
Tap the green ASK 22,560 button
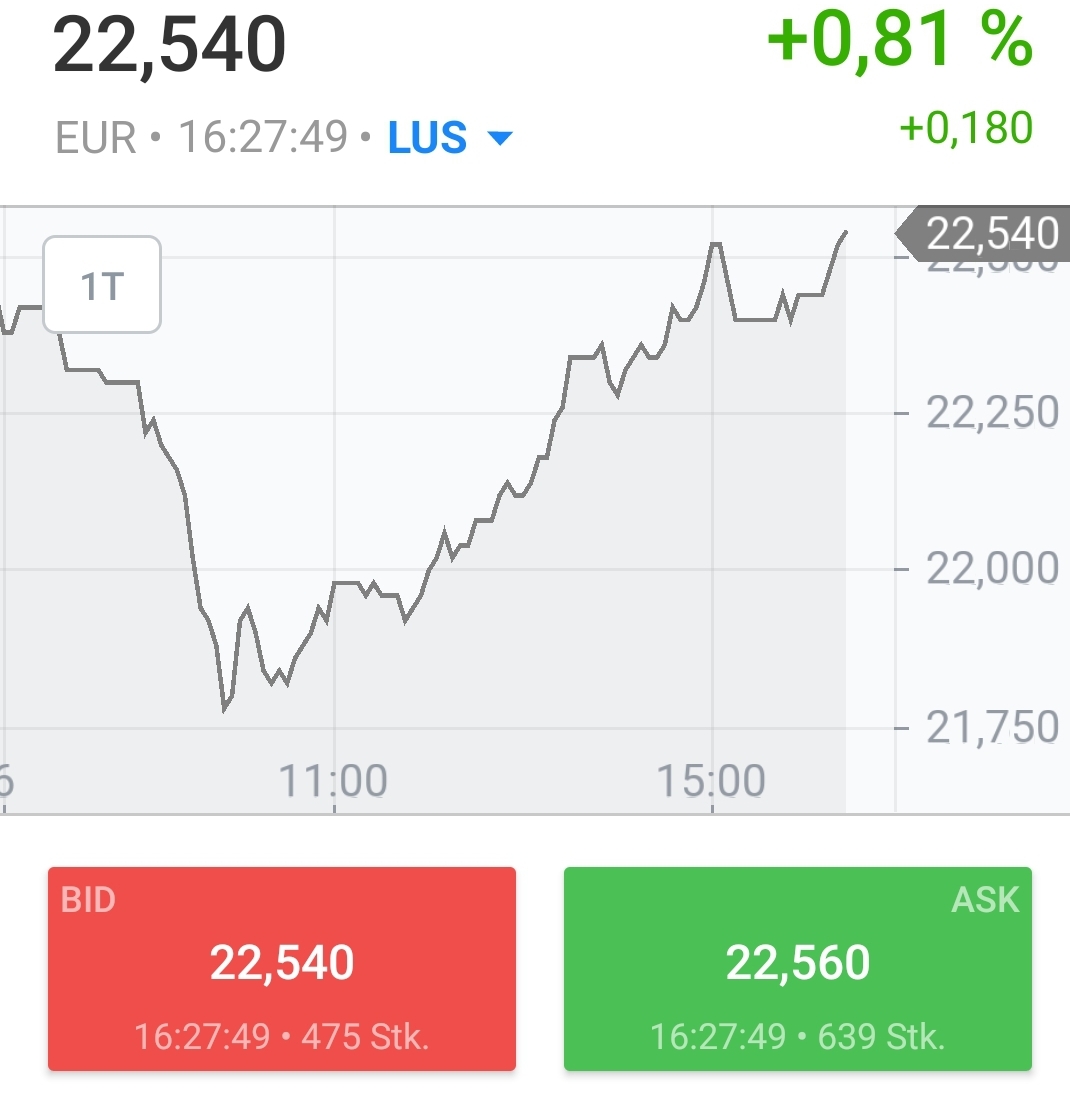(797, 968)
